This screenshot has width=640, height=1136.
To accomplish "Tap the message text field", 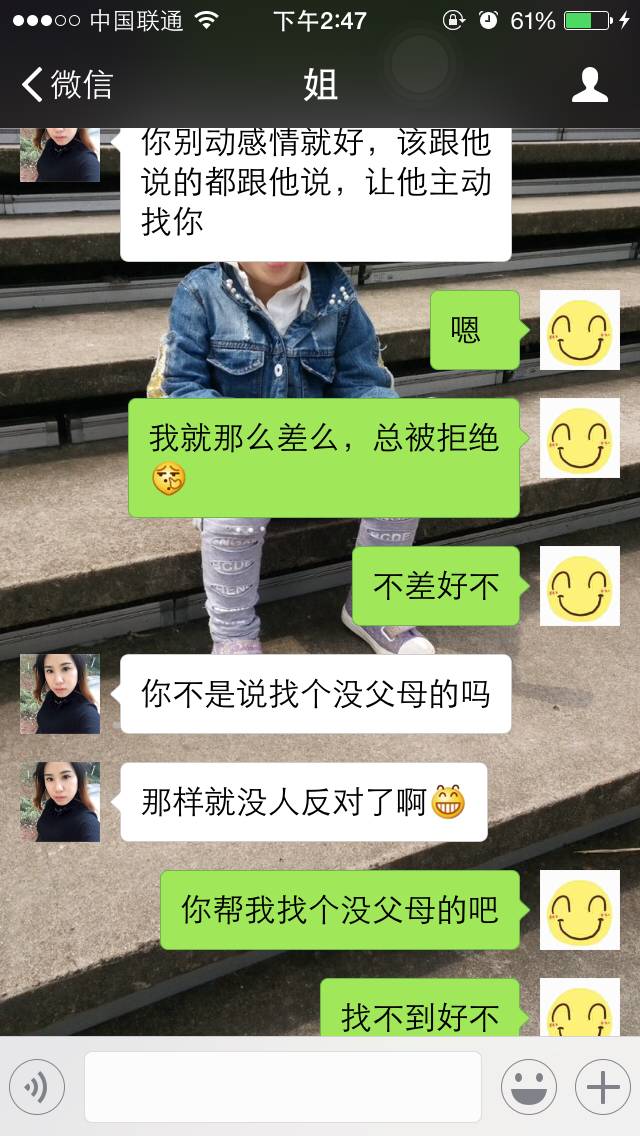I will pyautogui.click(x=282, y=1086).
